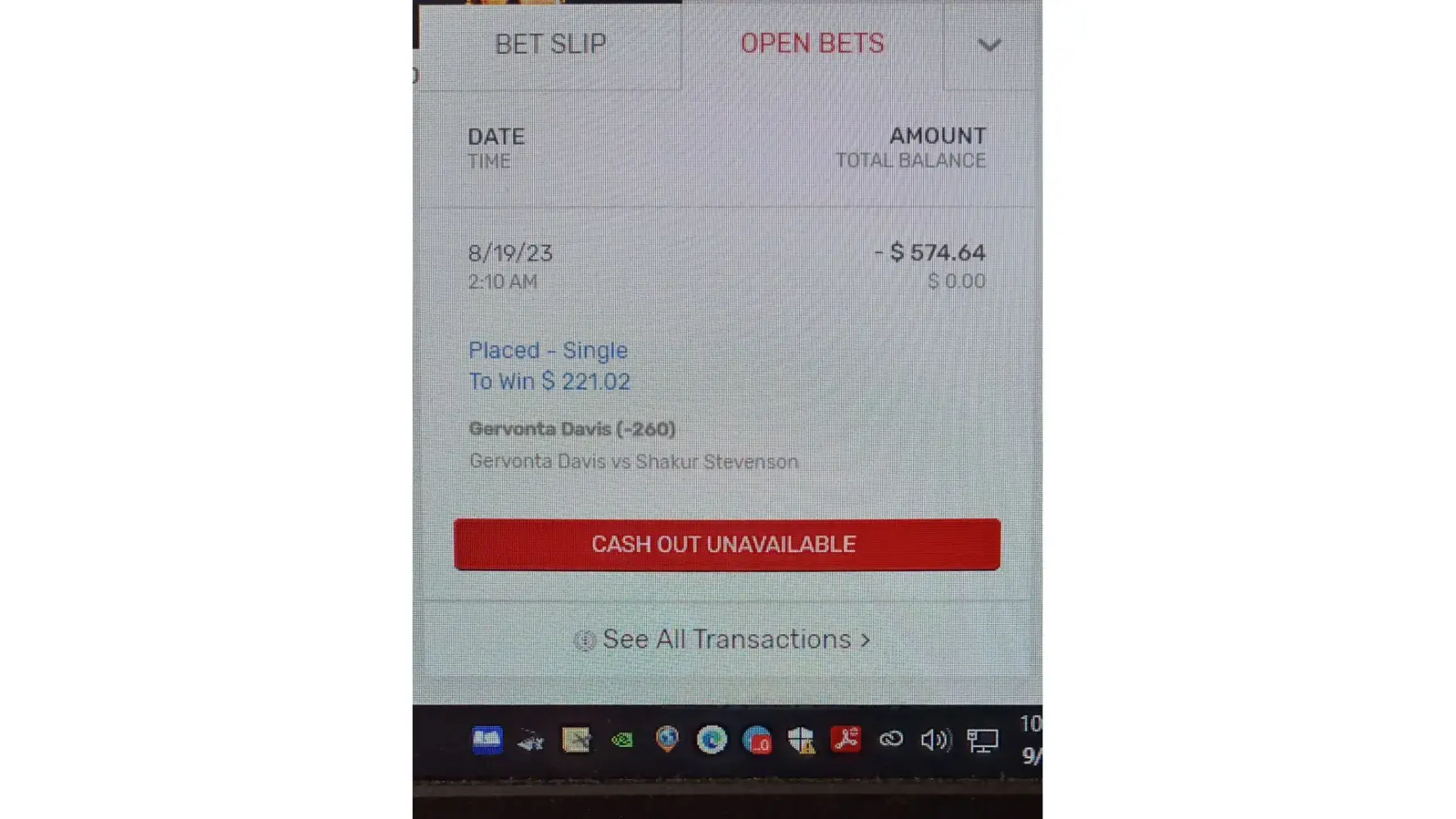Select the Open Bets tab
This screenshot has width=1456, height=819.
coord(812,44)
